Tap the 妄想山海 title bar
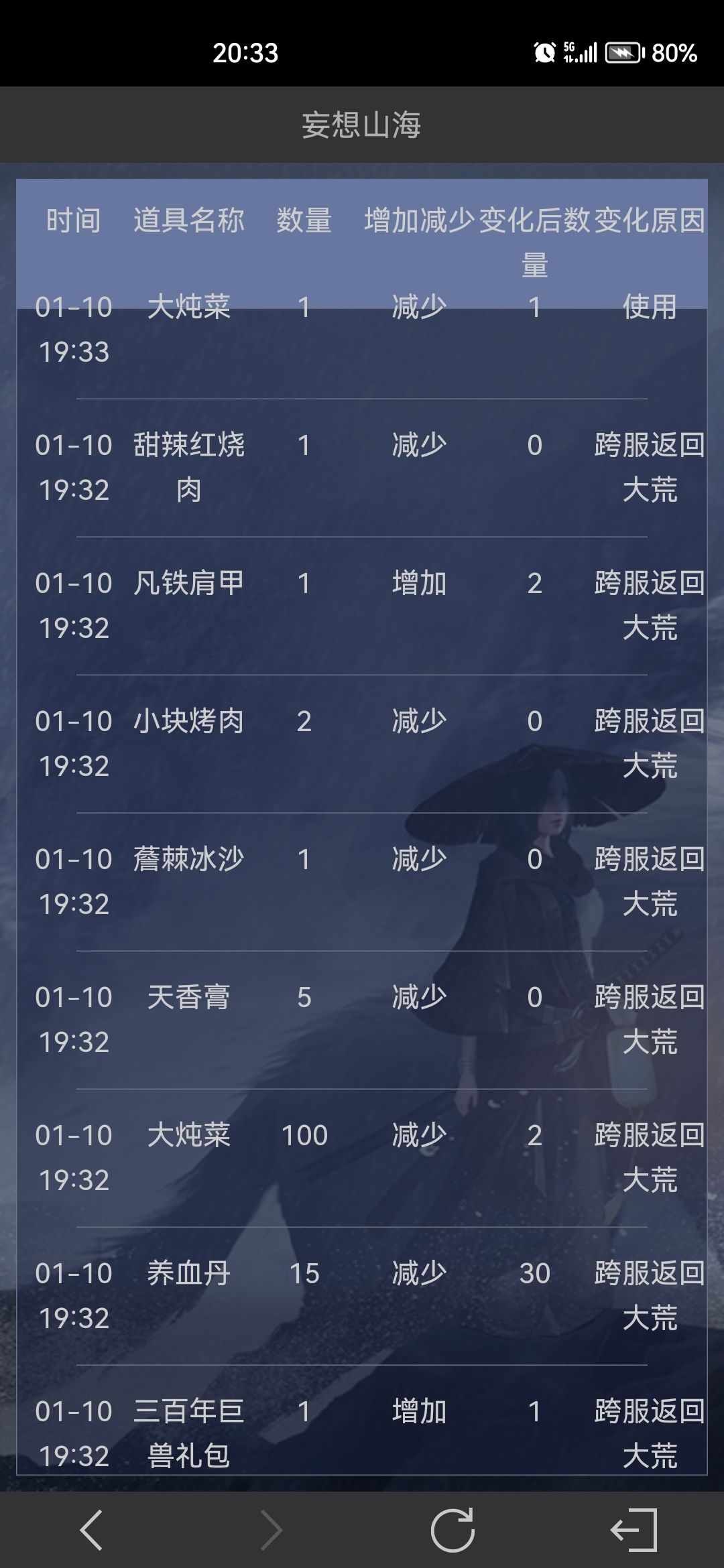The image size is (724, 1568). tap(362, 125)
